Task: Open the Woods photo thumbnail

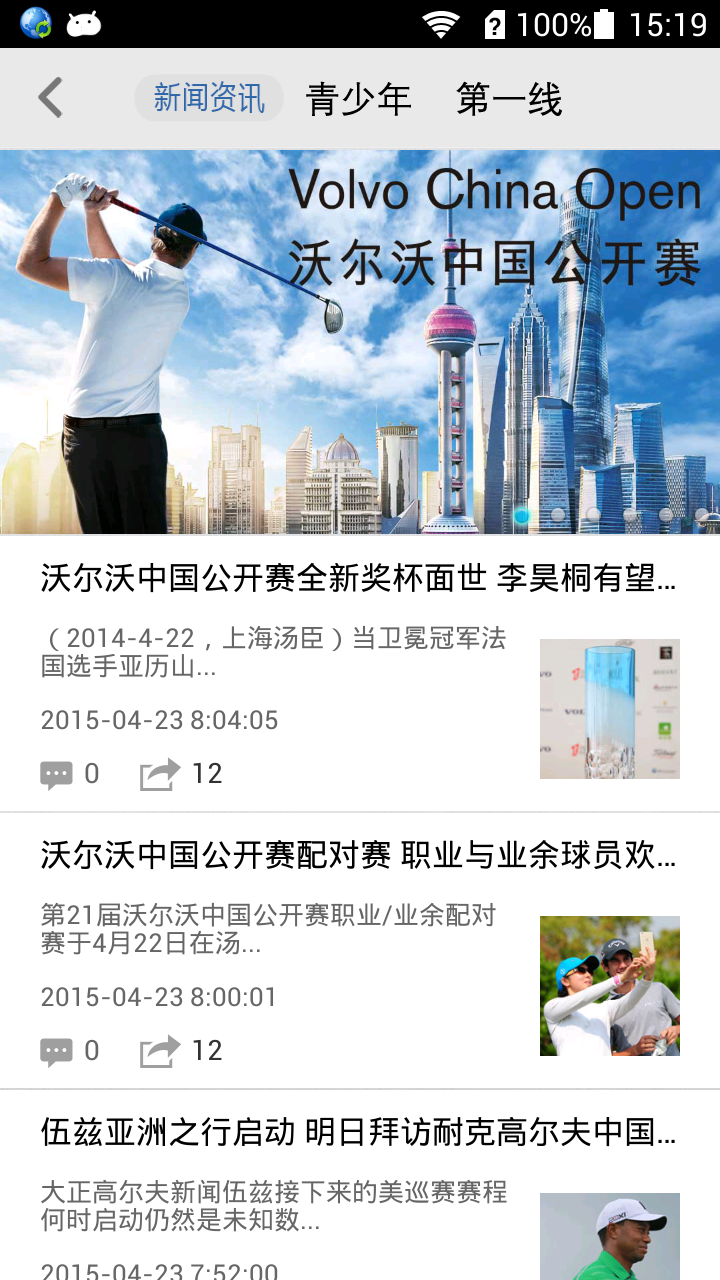Action: 610,1236
